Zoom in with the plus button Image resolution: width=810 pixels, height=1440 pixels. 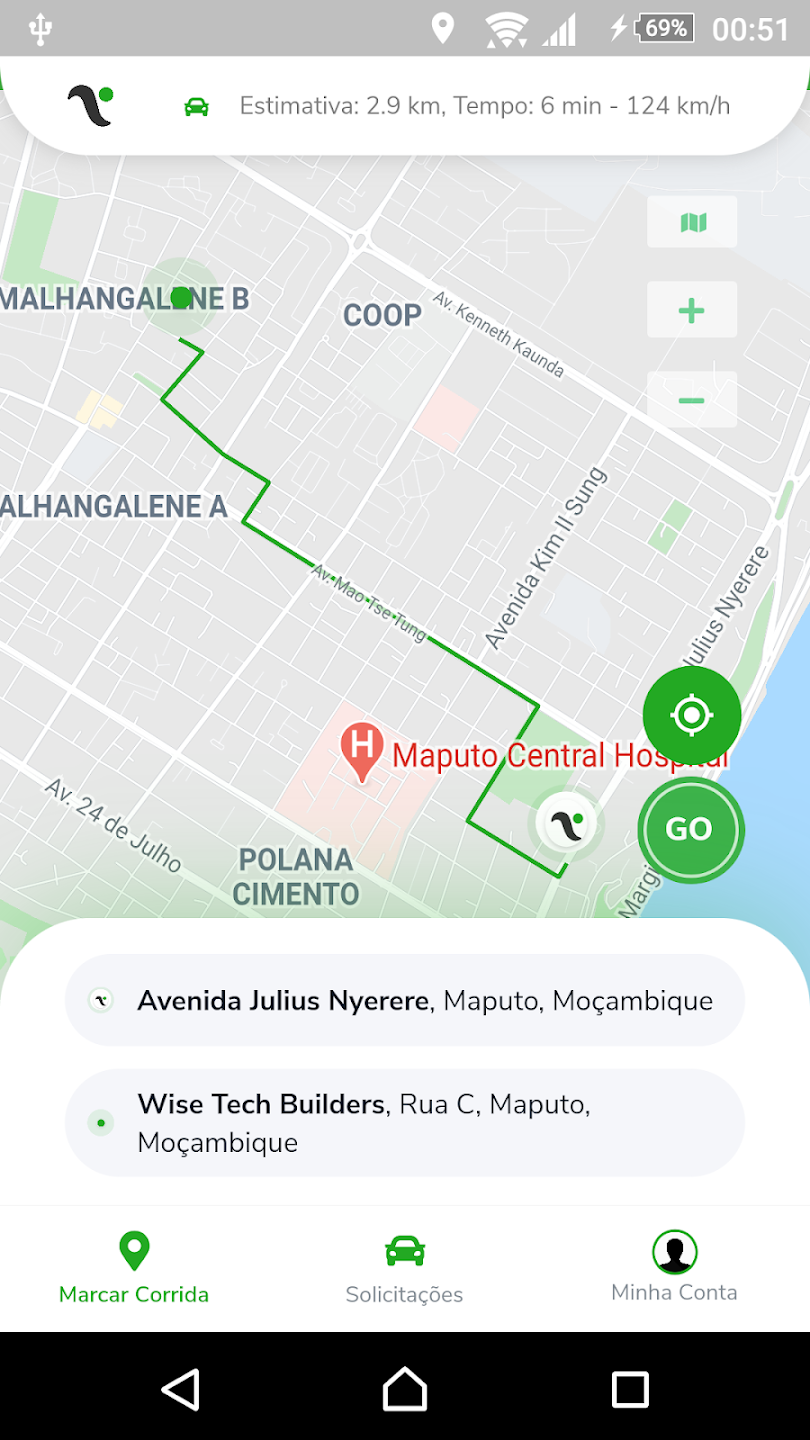coord(692,310)
